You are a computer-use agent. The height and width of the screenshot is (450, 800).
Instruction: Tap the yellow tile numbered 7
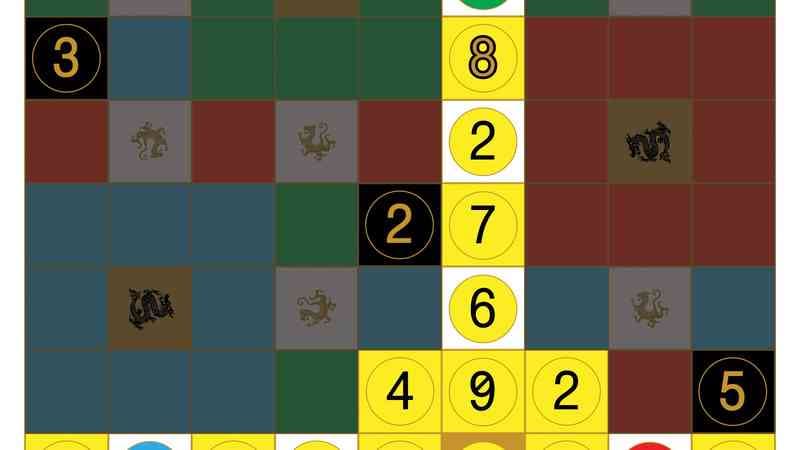(x=482, y=225)
